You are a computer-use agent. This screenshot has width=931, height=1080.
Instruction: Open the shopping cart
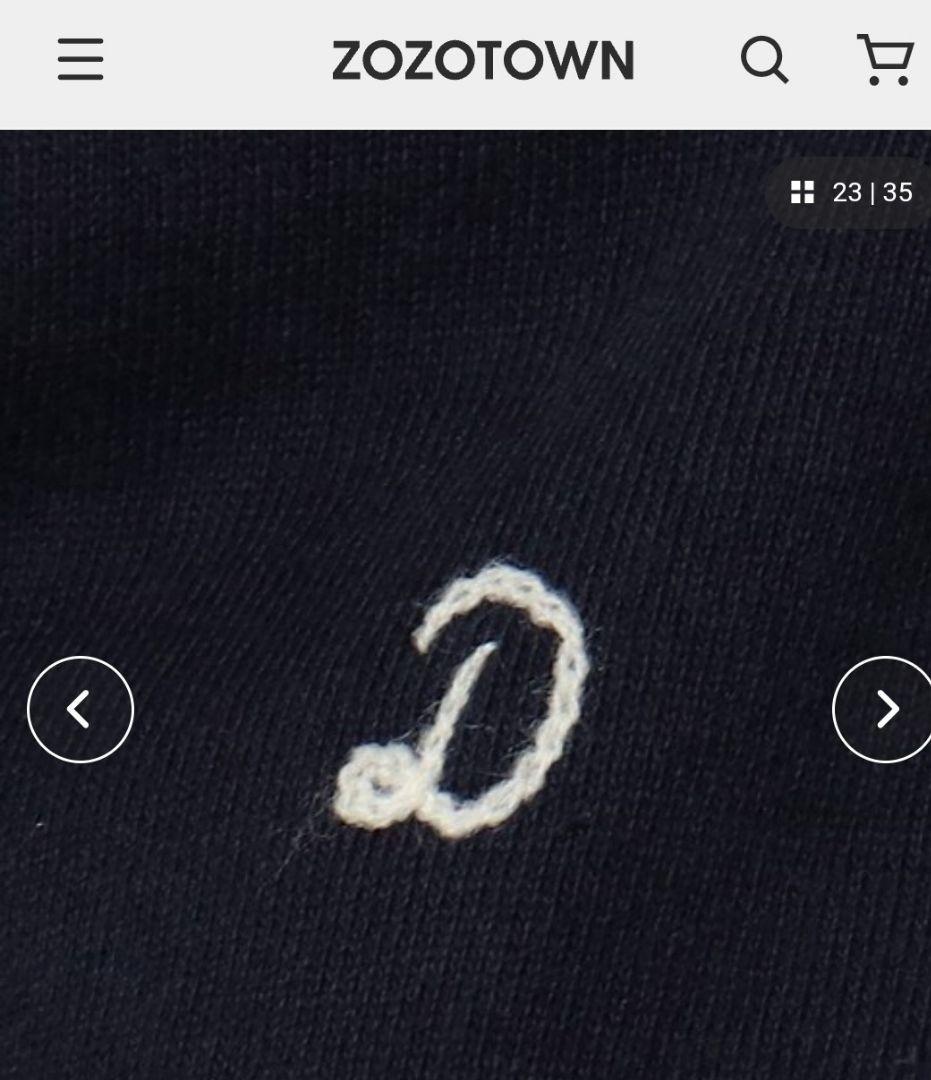pyautogui.click(x=885, y=60)
